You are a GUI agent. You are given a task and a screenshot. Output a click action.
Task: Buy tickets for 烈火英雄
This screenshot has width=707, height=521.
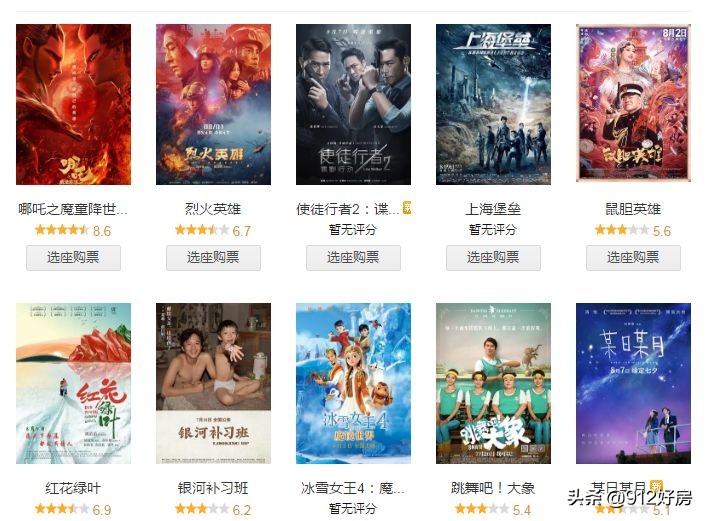pyautogui.click(x=213, y=257)
